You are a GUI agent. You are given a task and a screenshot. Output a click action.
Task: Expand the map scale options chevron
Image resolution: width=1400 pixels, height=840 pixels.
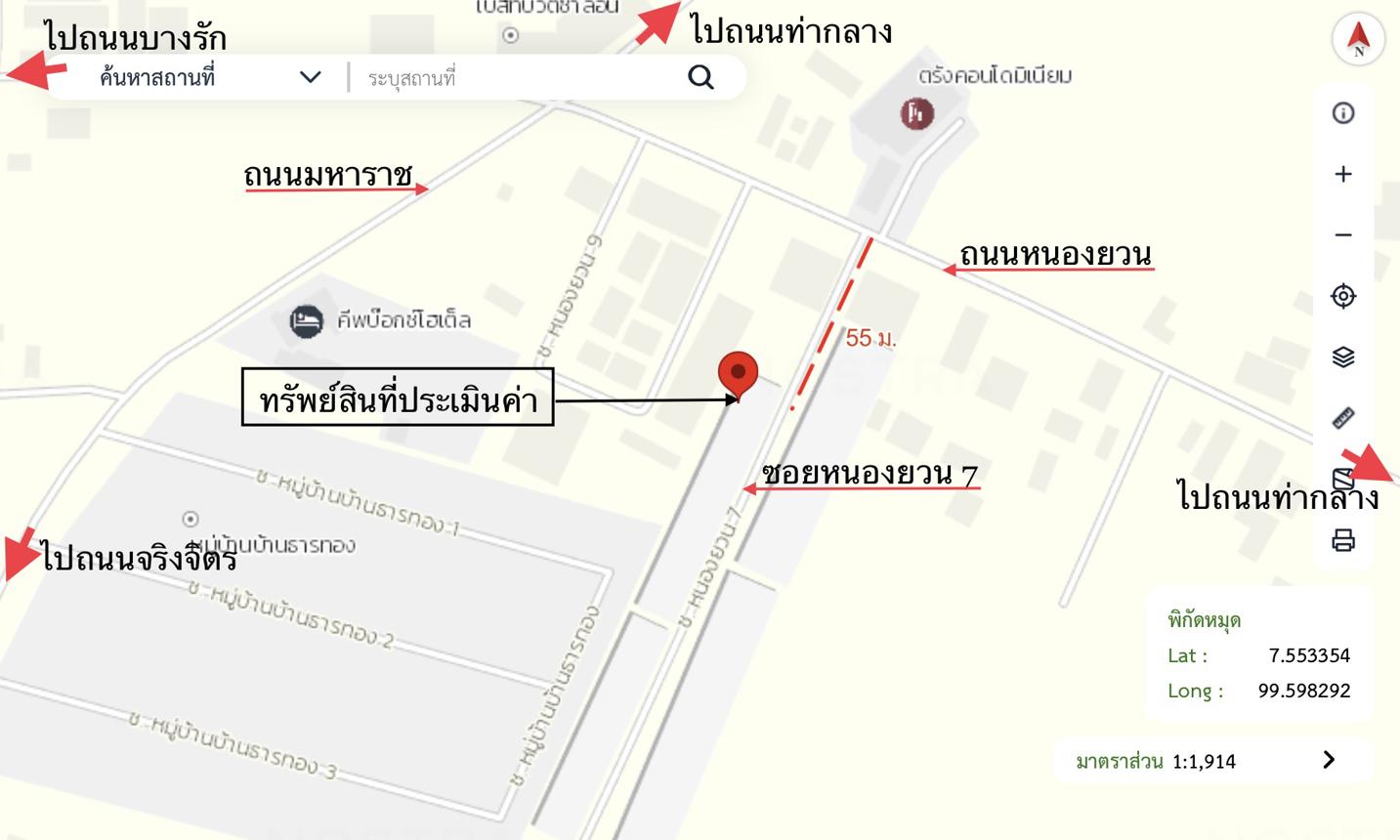pos(1329,760)
